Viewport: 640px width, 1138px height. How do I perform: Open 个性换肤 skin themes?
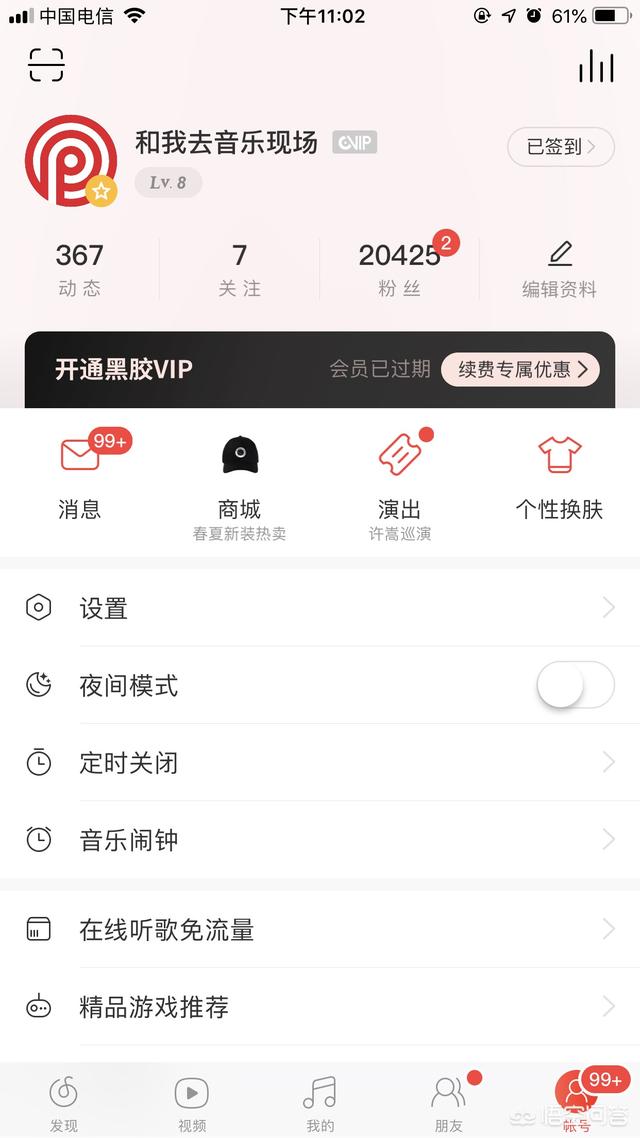click(559, 478)
